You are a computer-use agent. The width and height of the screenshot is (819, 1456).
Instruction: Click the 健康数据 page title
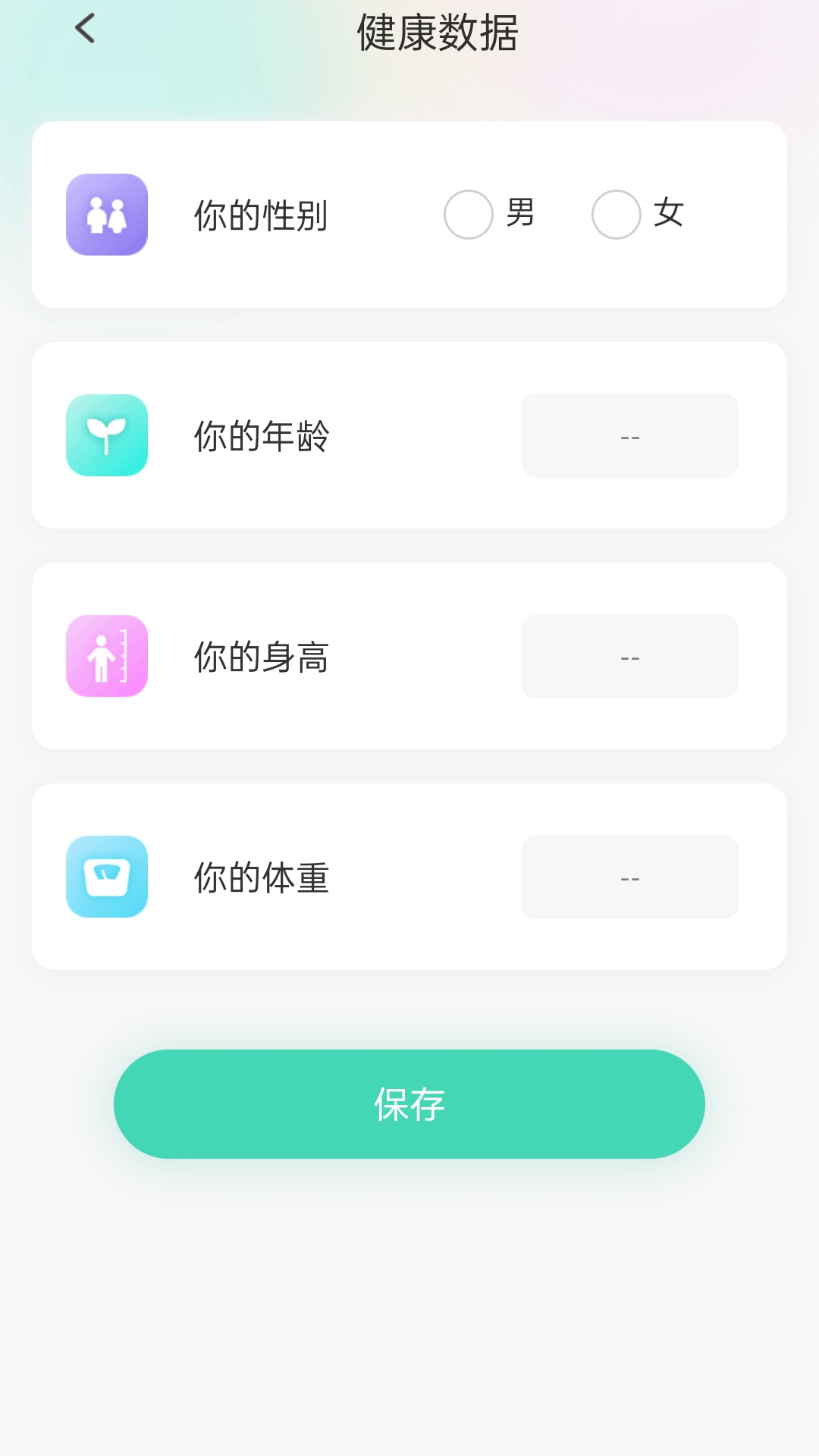437,33
